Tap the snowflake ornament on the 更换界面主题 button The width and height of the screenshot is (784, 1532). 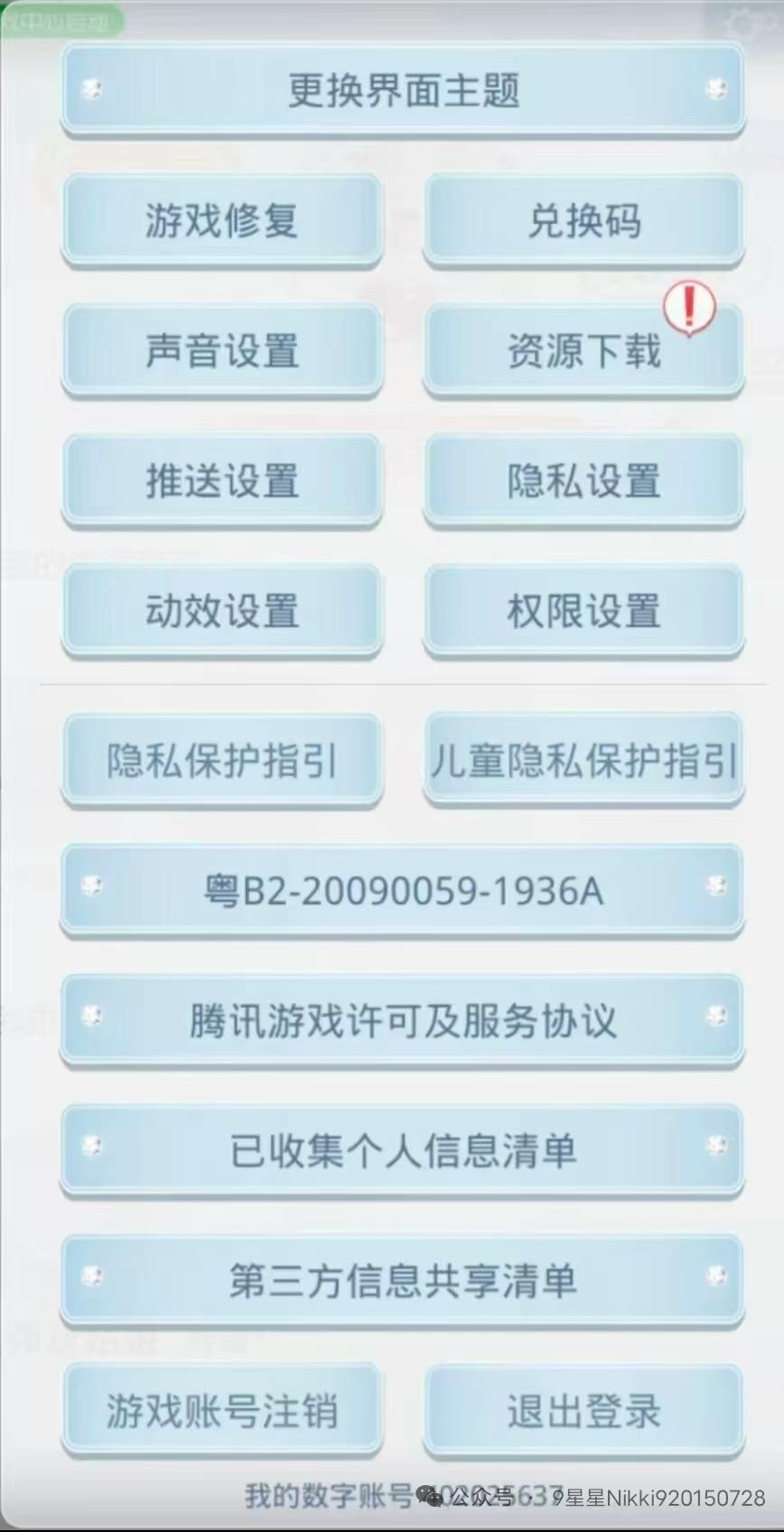[x=89, y=89]
